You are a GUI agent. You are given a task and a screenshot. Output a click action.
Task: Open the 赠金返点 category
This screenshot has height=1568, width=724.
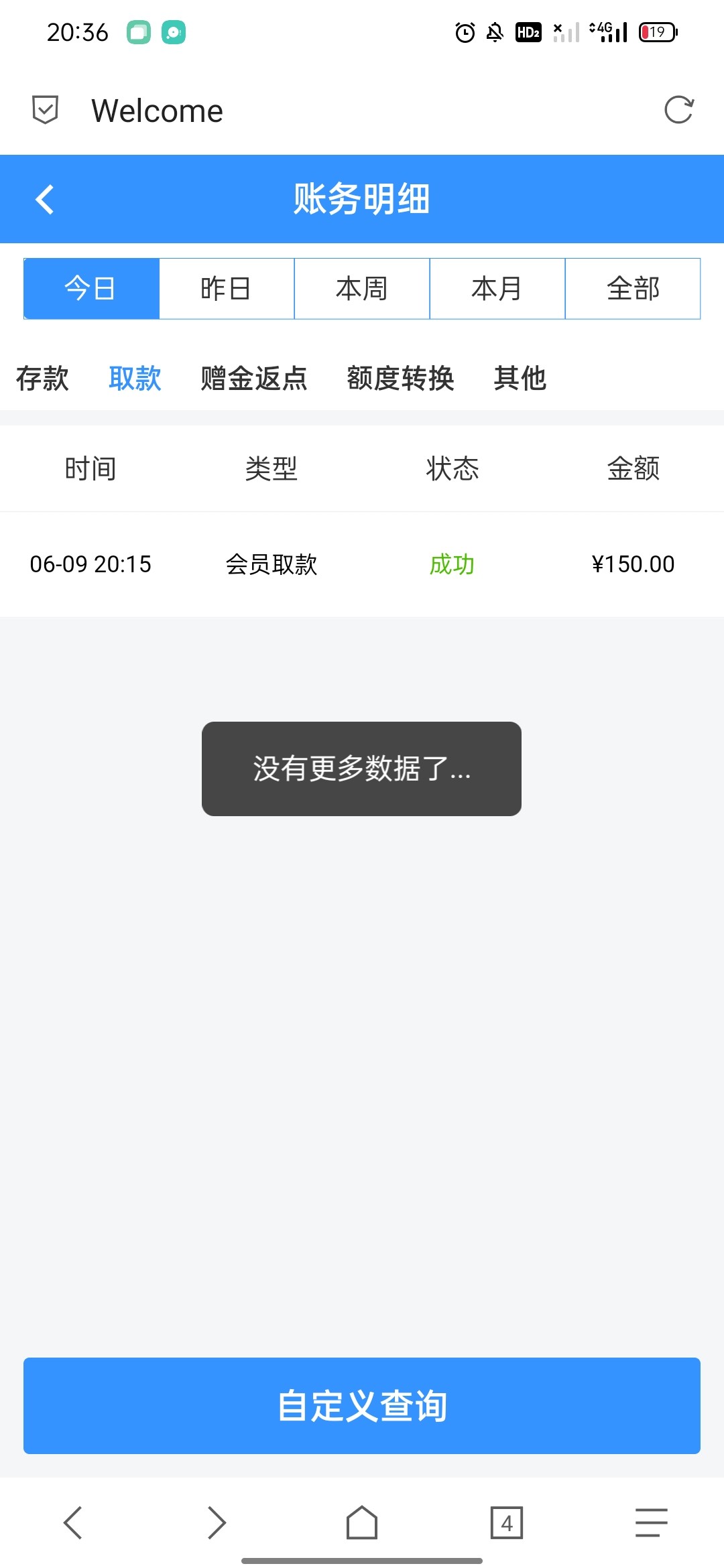(254, 379)
